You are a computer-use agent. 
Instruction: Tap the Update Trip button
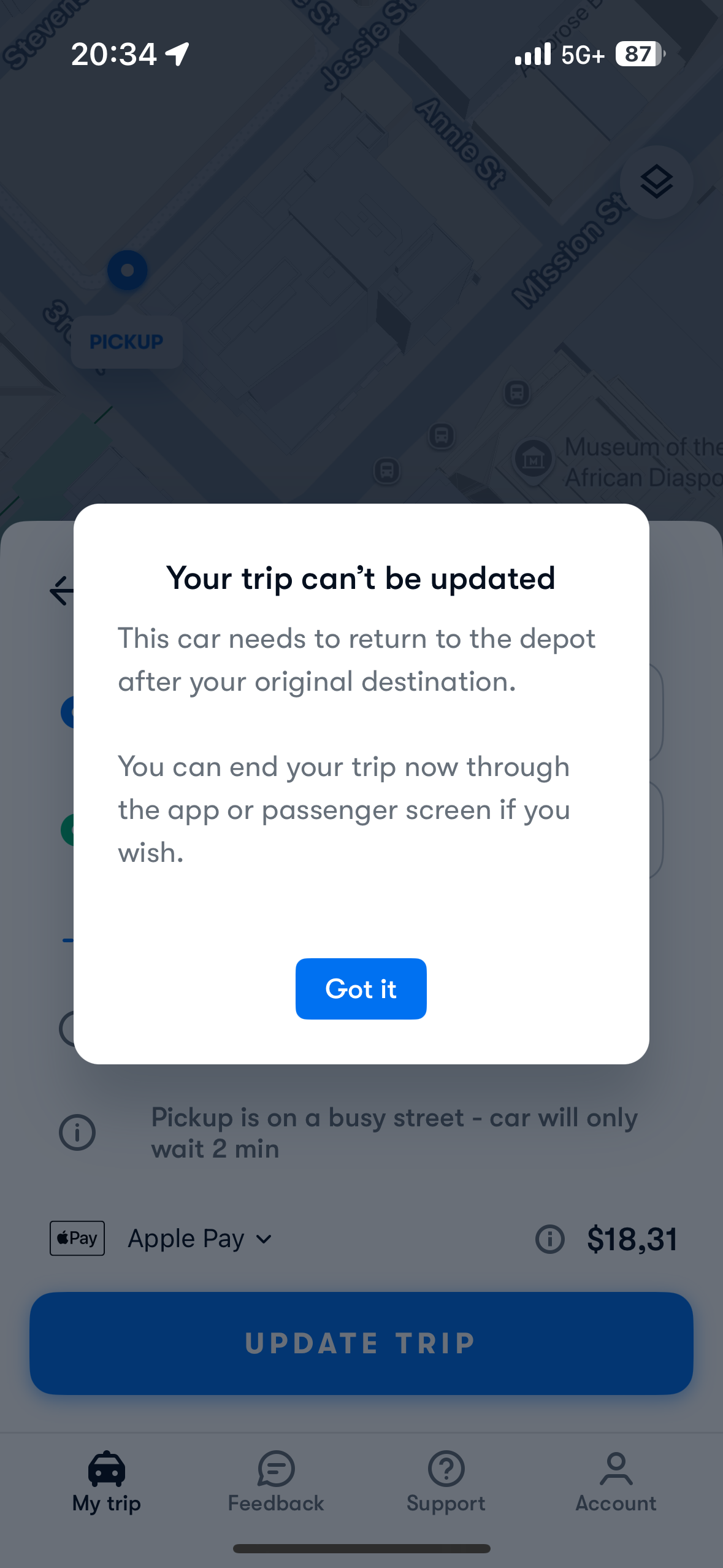[361, 1343]
